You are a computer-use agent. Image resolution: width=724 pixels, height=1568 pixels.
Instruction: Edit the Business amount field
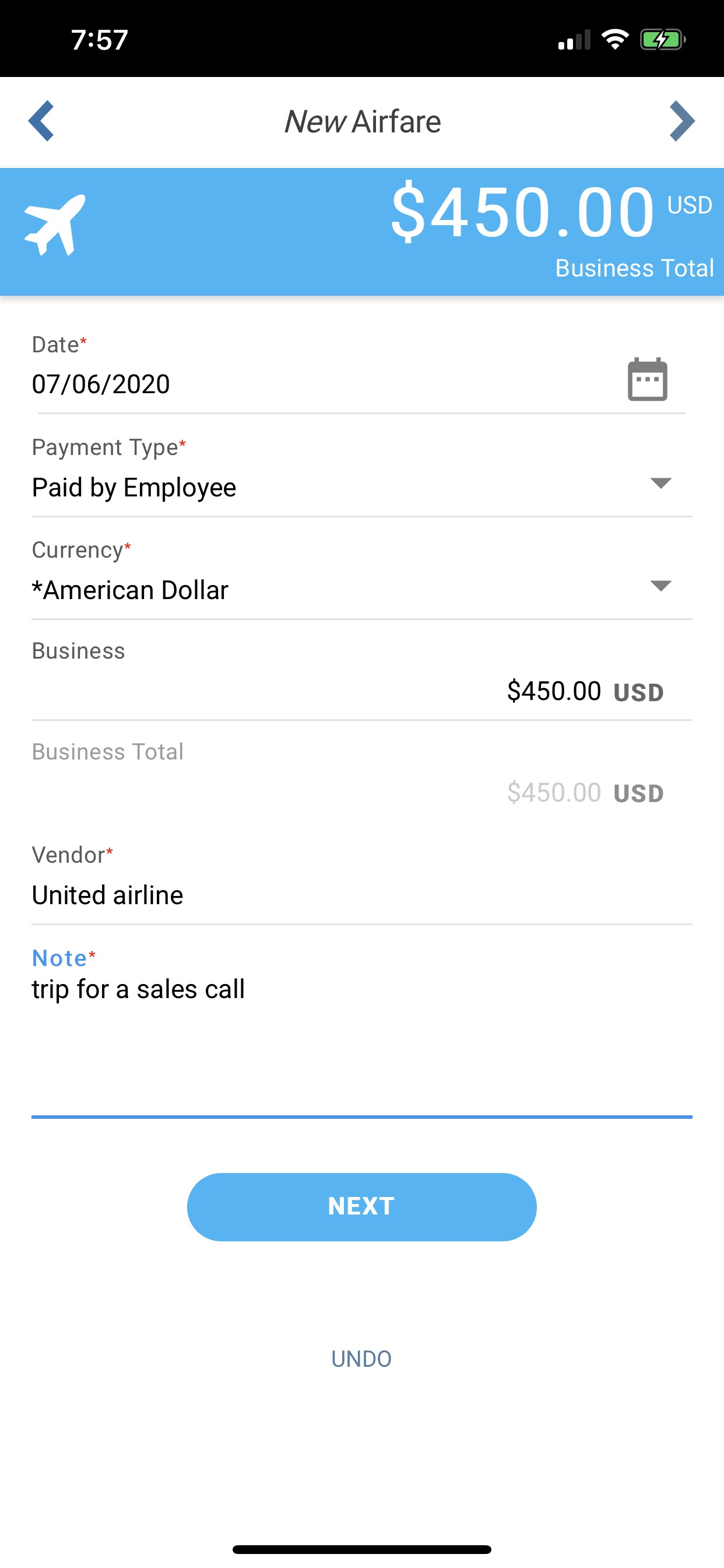pyautogui.click(x=554, y=691)
